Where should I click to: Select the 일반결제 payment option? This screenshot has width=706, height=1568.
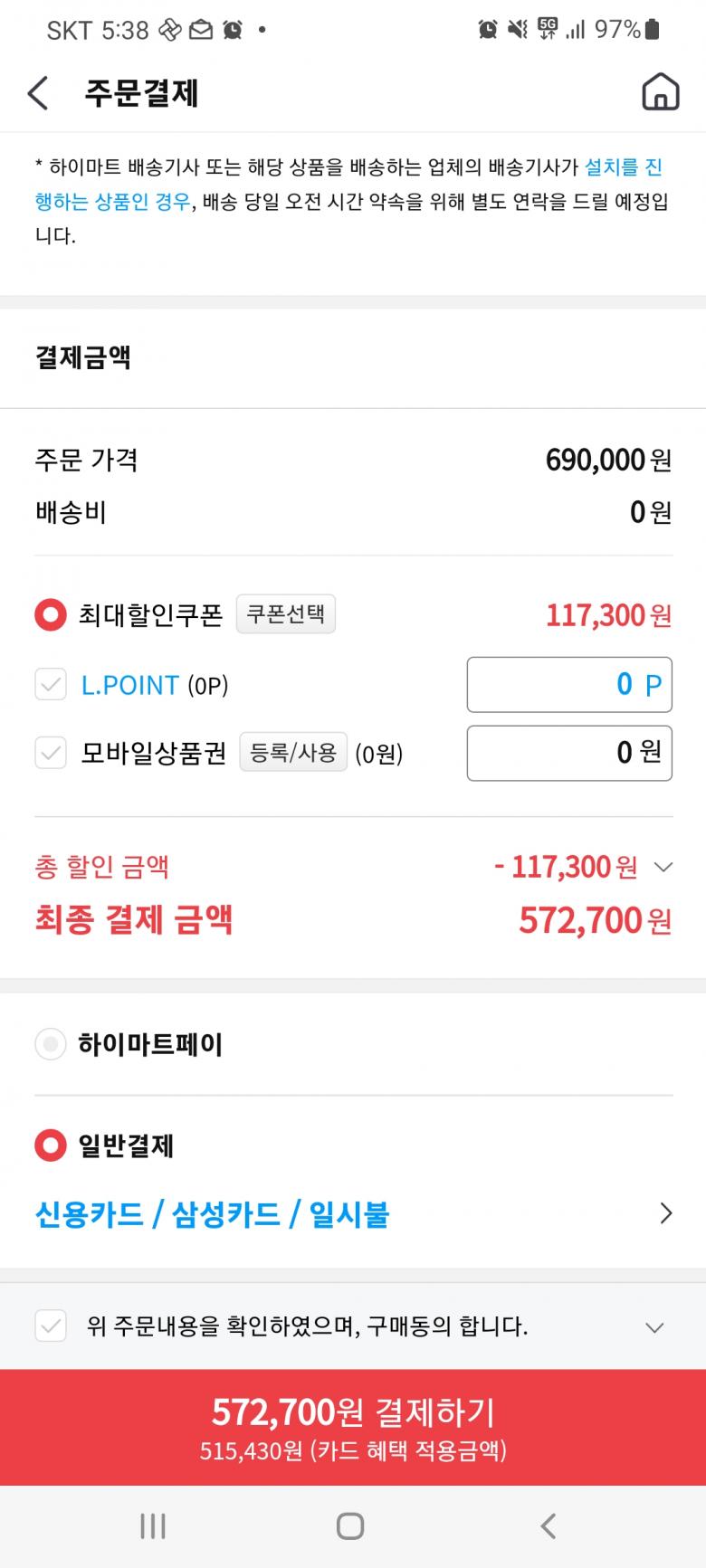click(x=51, y=1145)
